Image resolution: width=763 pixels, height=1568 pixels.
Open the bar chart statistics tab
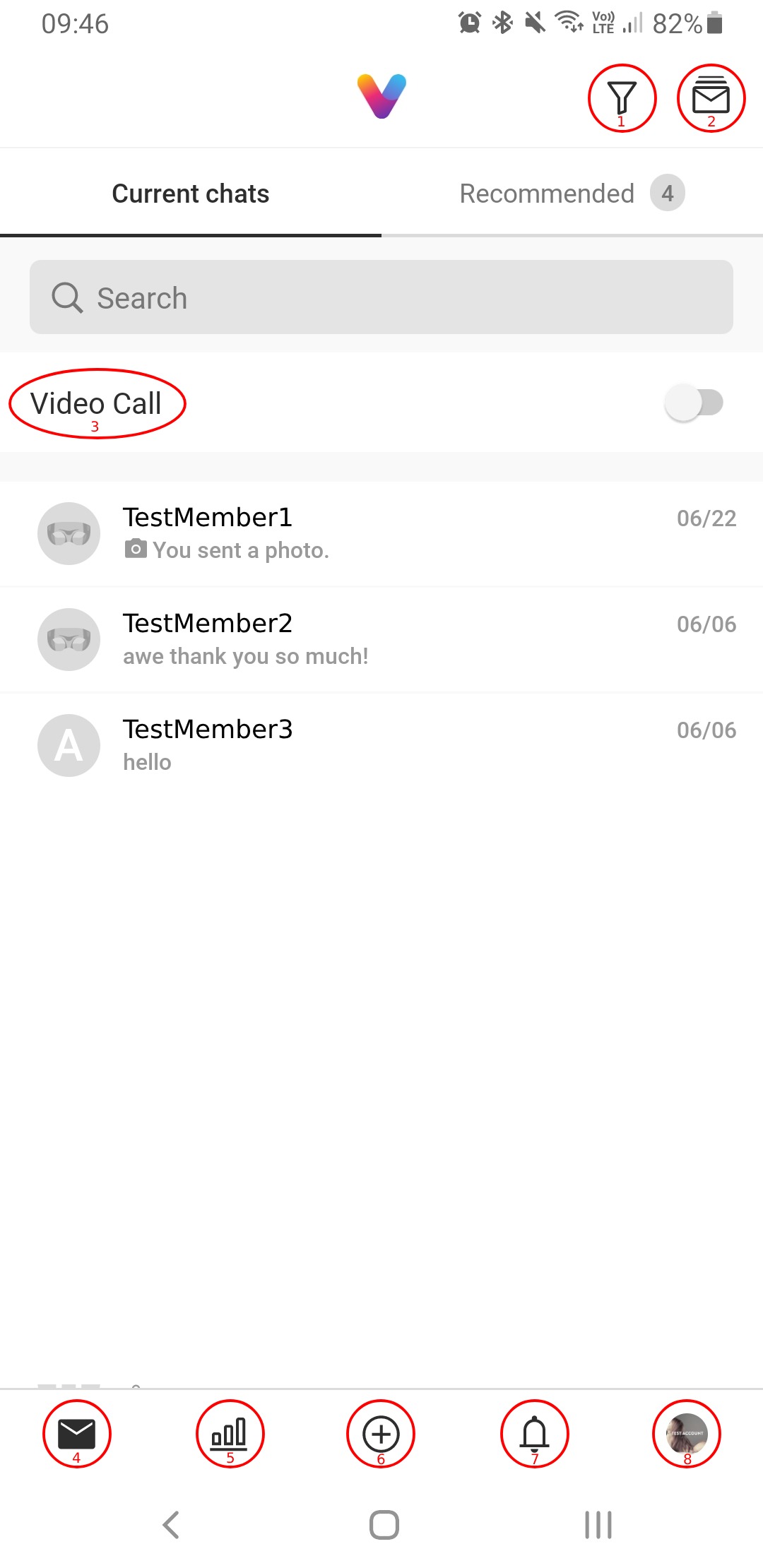(230, 1433)
